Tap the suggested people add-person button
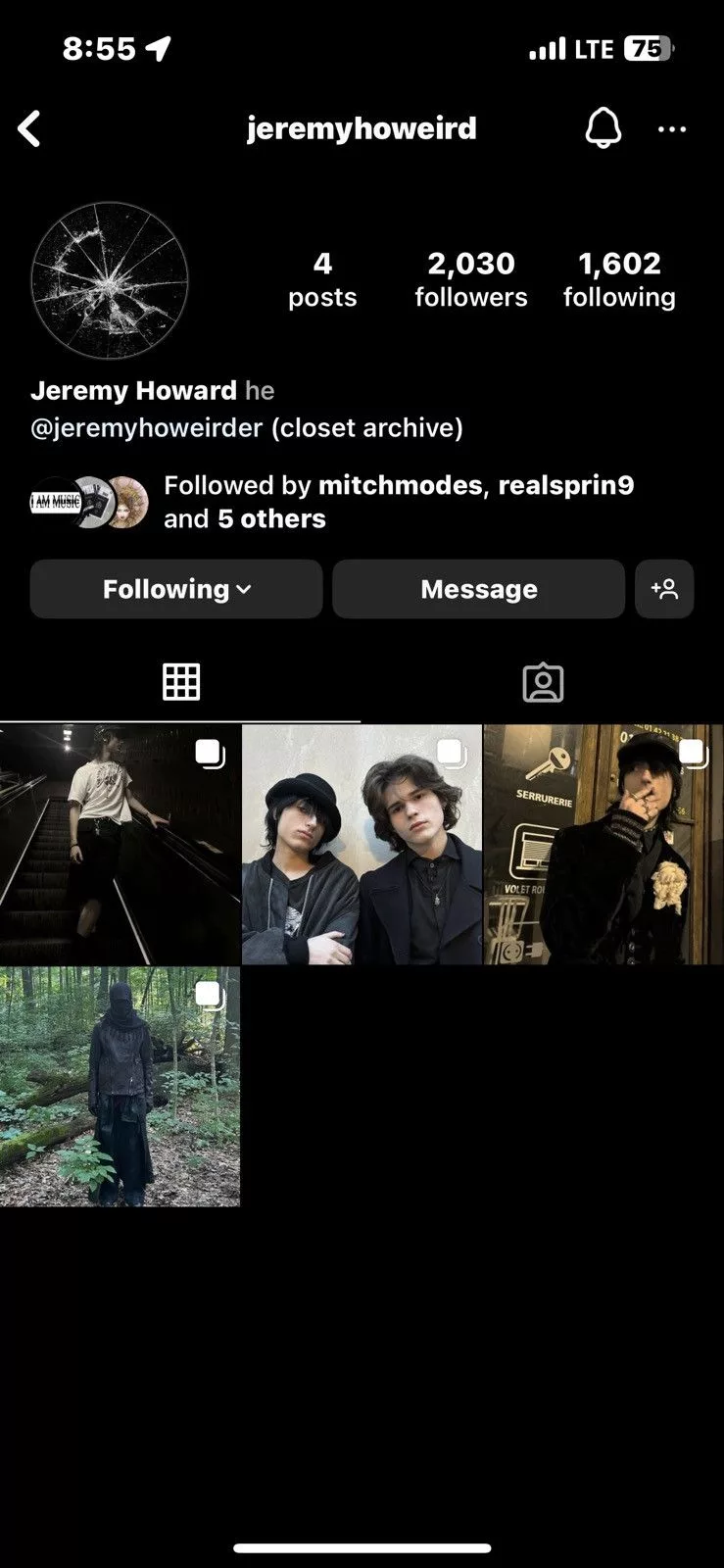The width and height of the screenshot is (724, 1568). pyautogui.click(x=664, y=589)
